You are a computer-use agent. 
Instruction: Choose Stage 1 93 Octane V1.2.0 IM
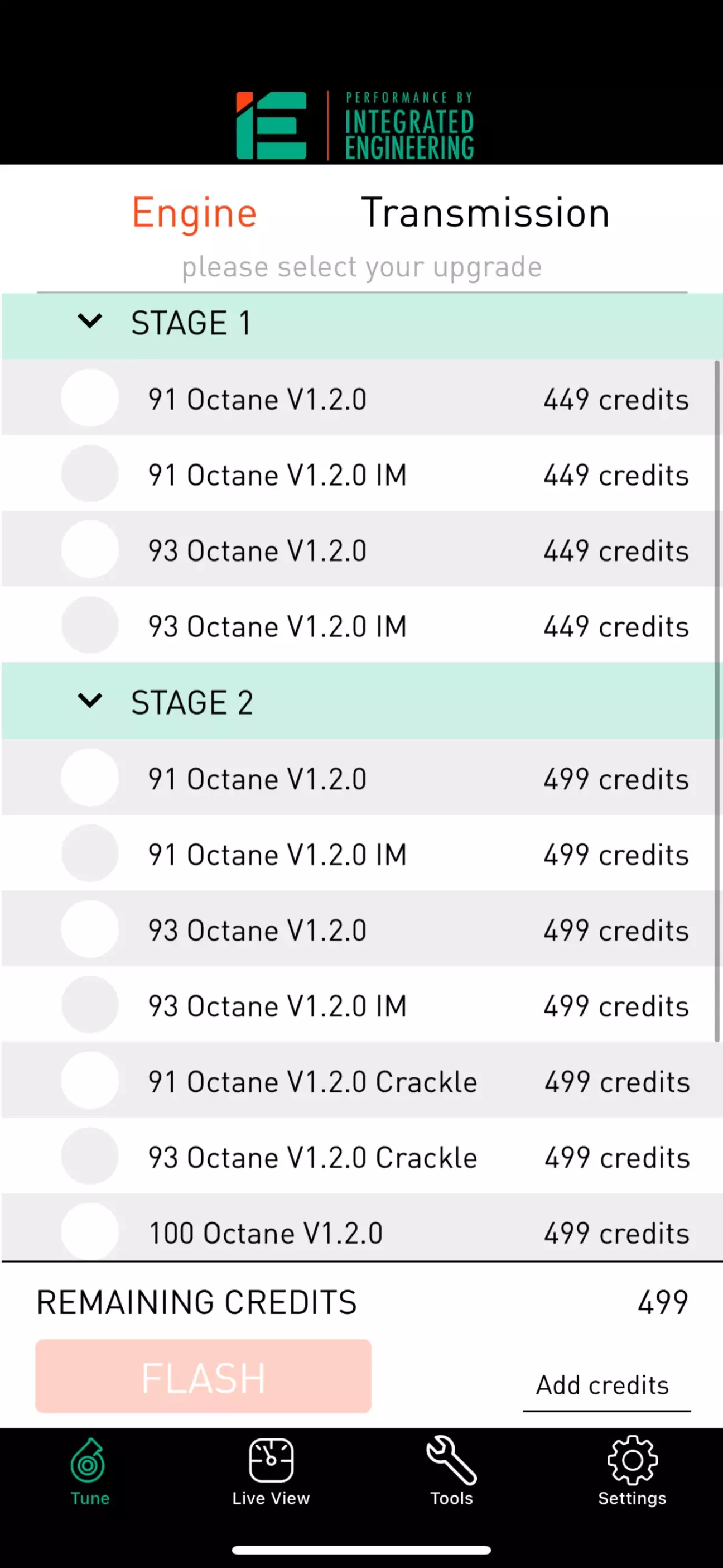tap(361, 625)
